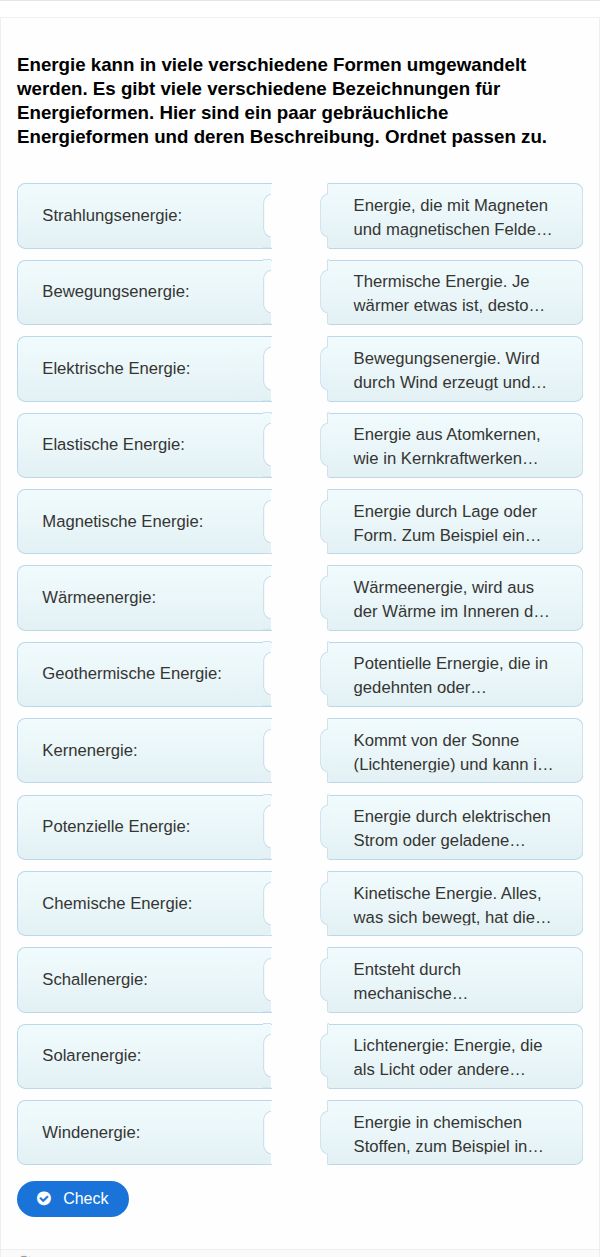Choose the Elektrische Energie card
600x1257 pixels.
[145, 369]
